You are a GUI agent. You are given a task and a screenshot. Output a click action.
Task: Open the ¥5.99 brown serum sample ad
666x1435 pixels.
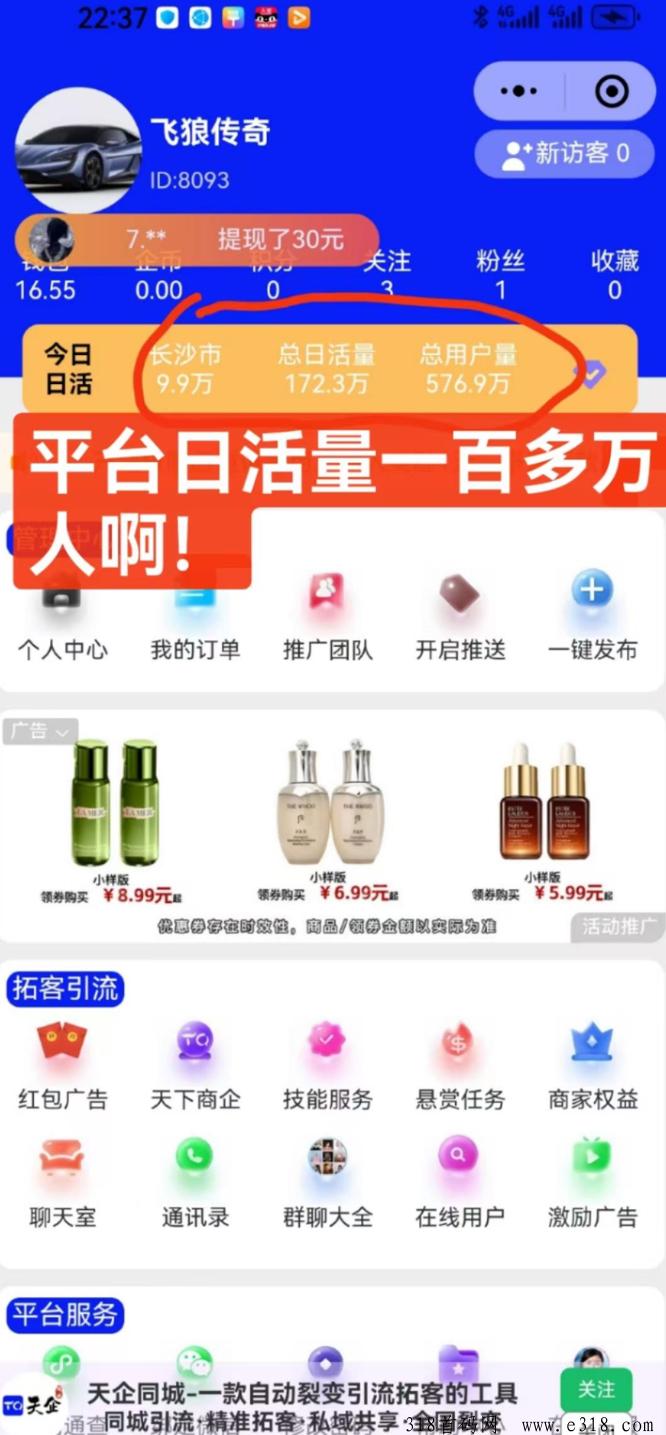(x=544, y=820)
